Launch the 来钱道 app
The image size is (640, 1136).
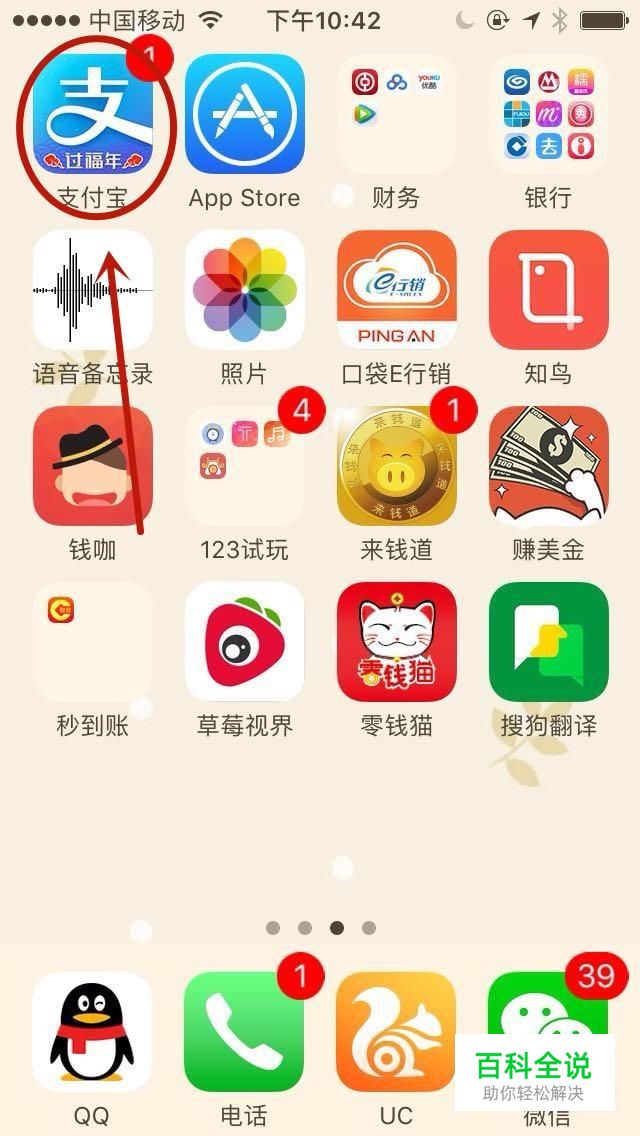(396, 466)
